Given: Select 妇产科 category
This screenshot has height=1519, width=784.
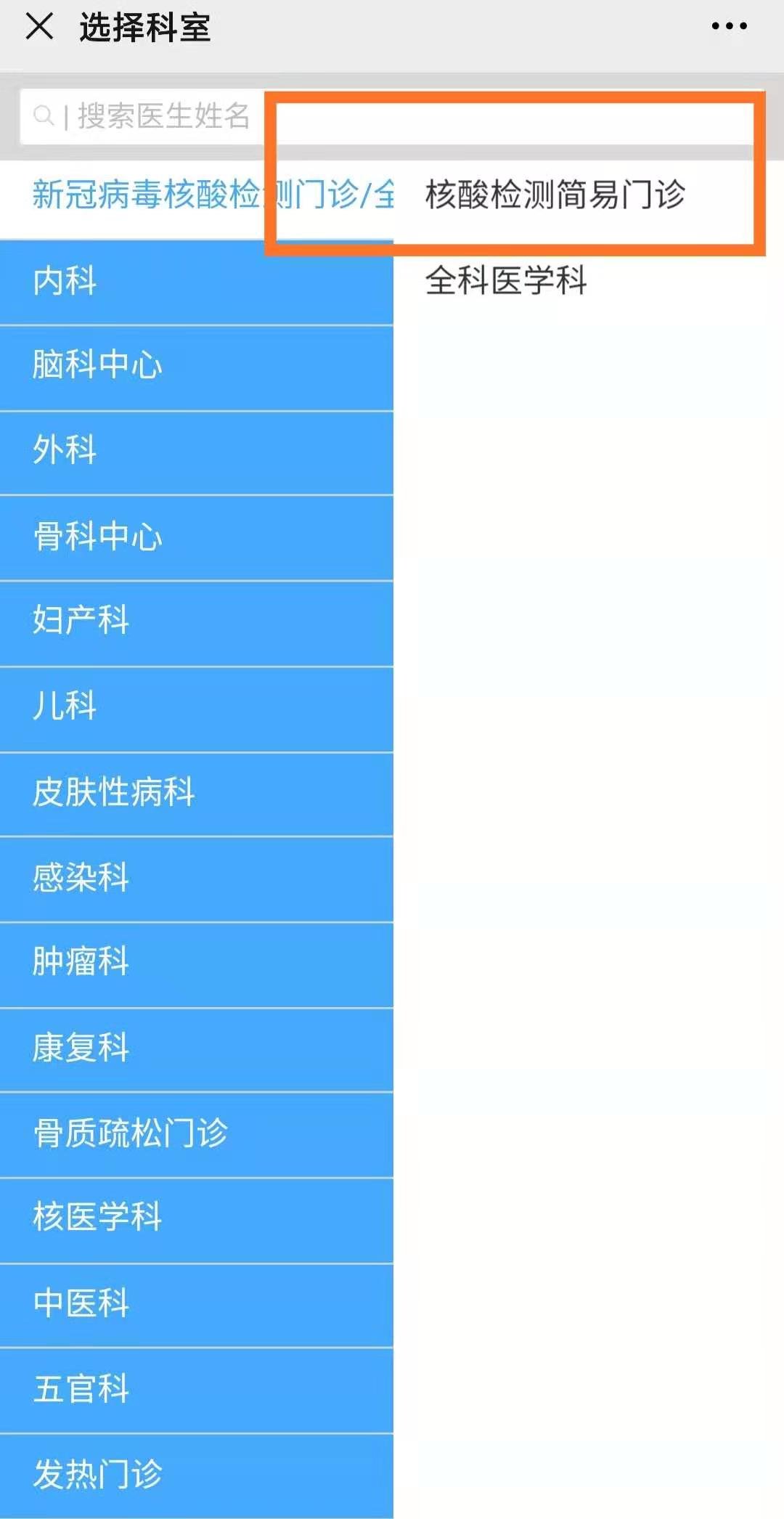Looking at the screenshot, I should pyautogui.click(x=196, y=622).
